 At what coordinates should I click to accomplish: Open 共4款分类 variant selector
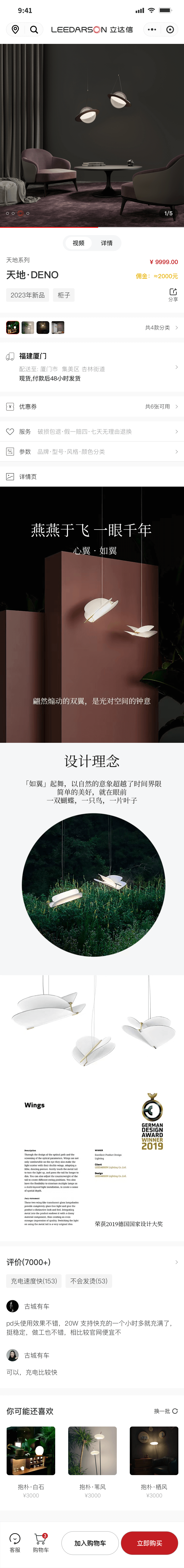click(161, 328)
